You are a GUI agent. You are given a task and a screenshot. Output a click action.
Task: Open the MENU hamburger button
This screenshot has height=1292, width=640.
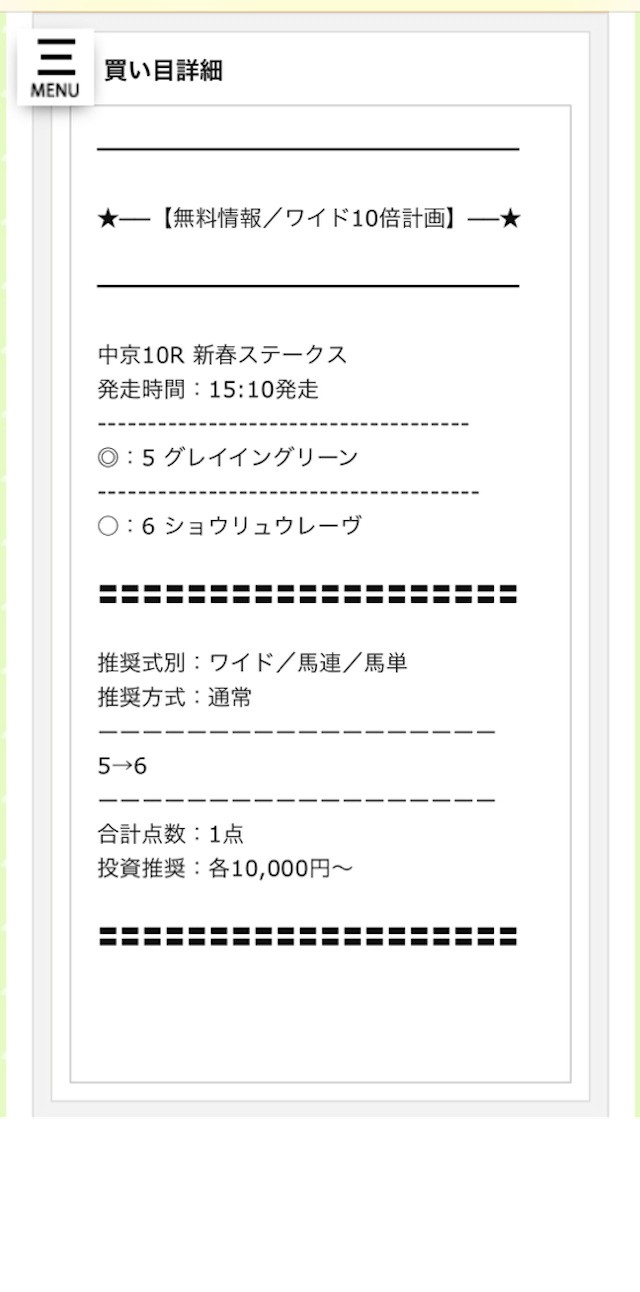55,67
